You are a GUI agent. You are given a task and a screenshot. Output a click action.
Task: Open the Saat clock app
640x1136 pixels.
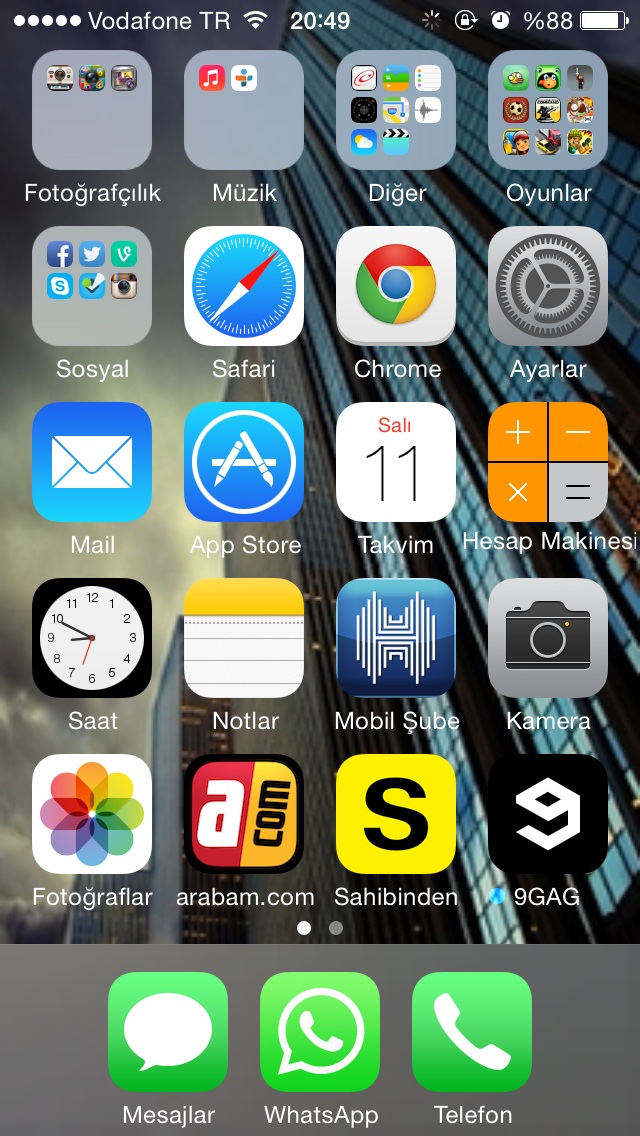click(92, 638)
